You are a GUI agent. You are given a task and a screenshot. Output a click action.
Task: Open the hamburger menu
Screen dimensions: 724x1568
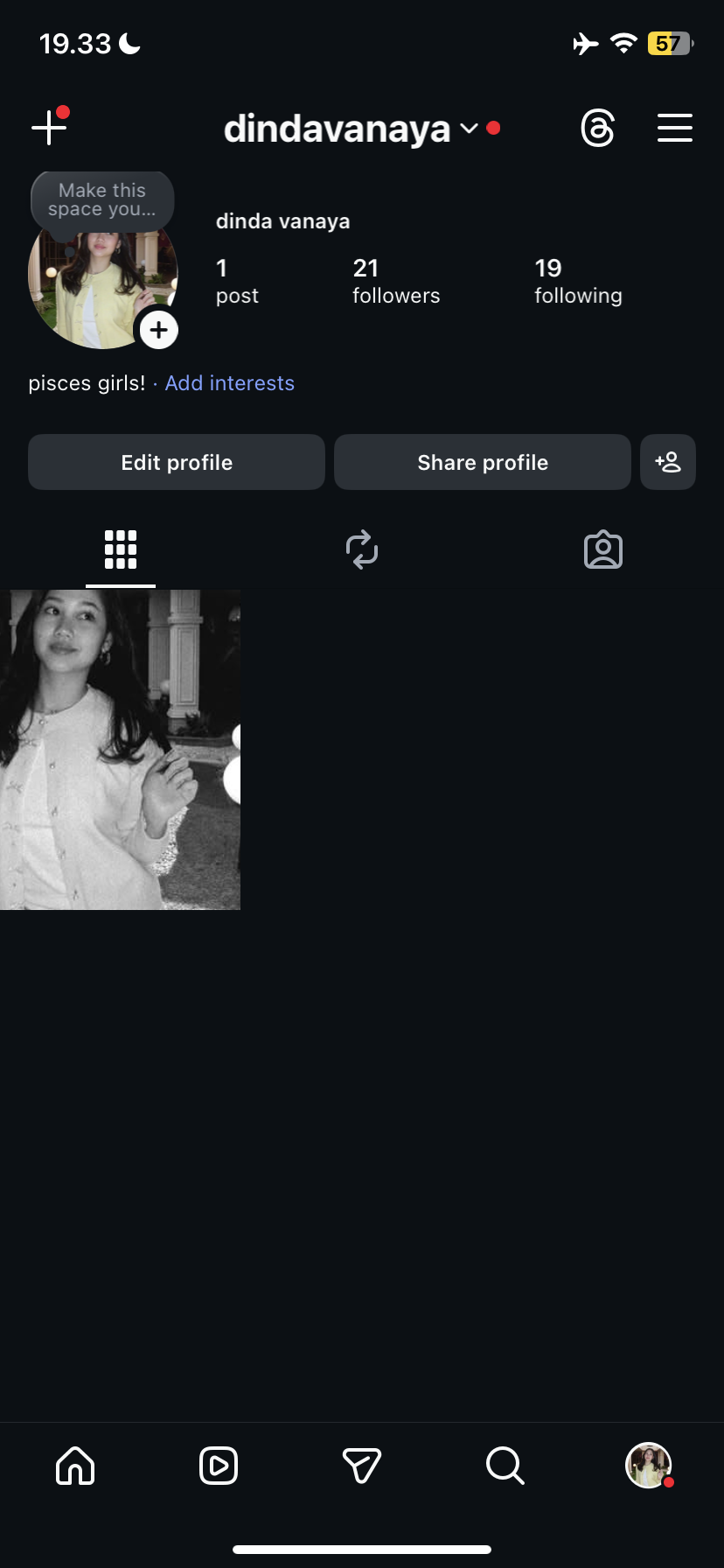[675, 128]
